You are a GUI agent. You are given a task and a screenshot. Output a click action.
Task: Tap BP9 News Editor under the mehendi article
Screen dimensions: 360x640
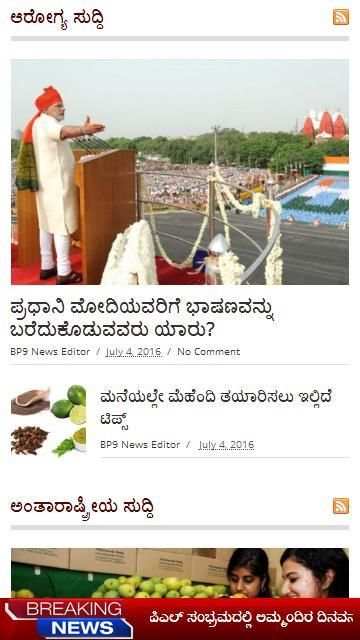tap(140, 444)
